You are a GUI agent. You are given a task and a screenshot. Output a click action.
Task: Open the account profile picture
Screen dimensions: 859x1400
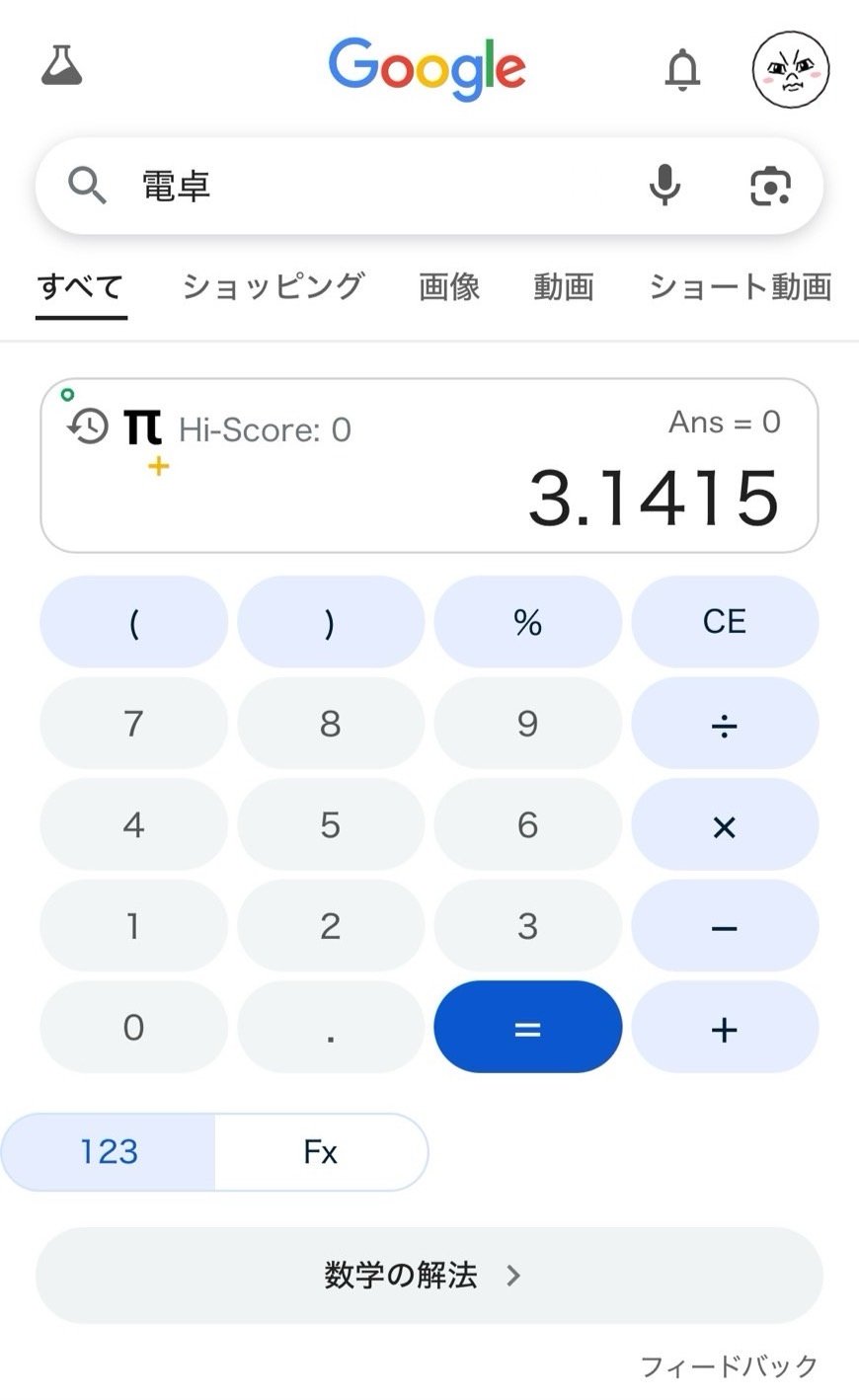[790, 71]
